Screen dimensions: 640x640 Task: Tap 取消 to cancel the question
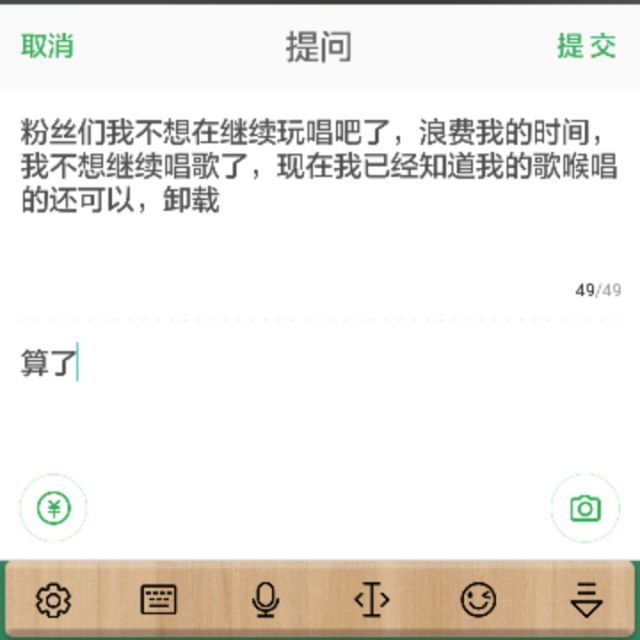(x=47, y=46)
